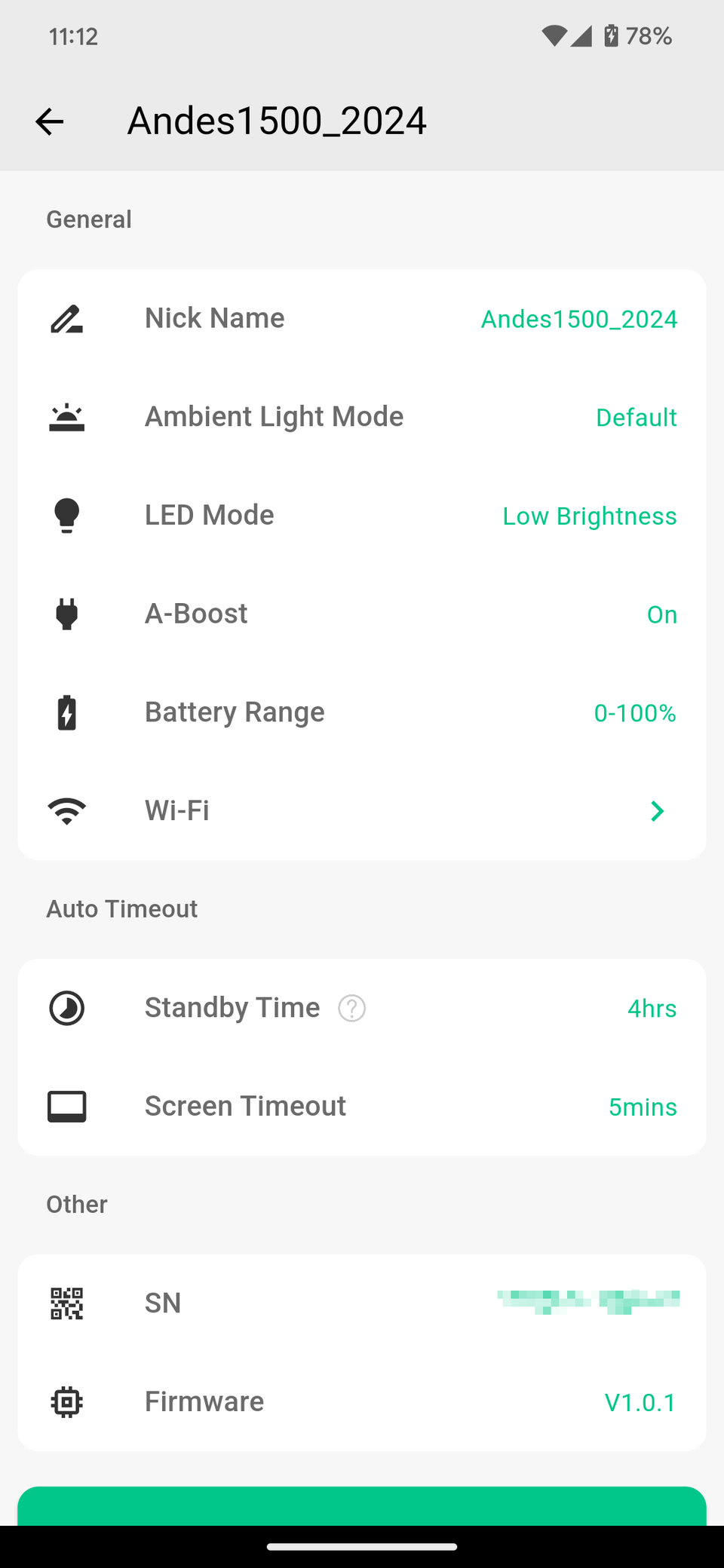The width and height of the screenshot is (724, 1568).
Task: Open the Firmware version row
Action: click(x=362, y=1402)
